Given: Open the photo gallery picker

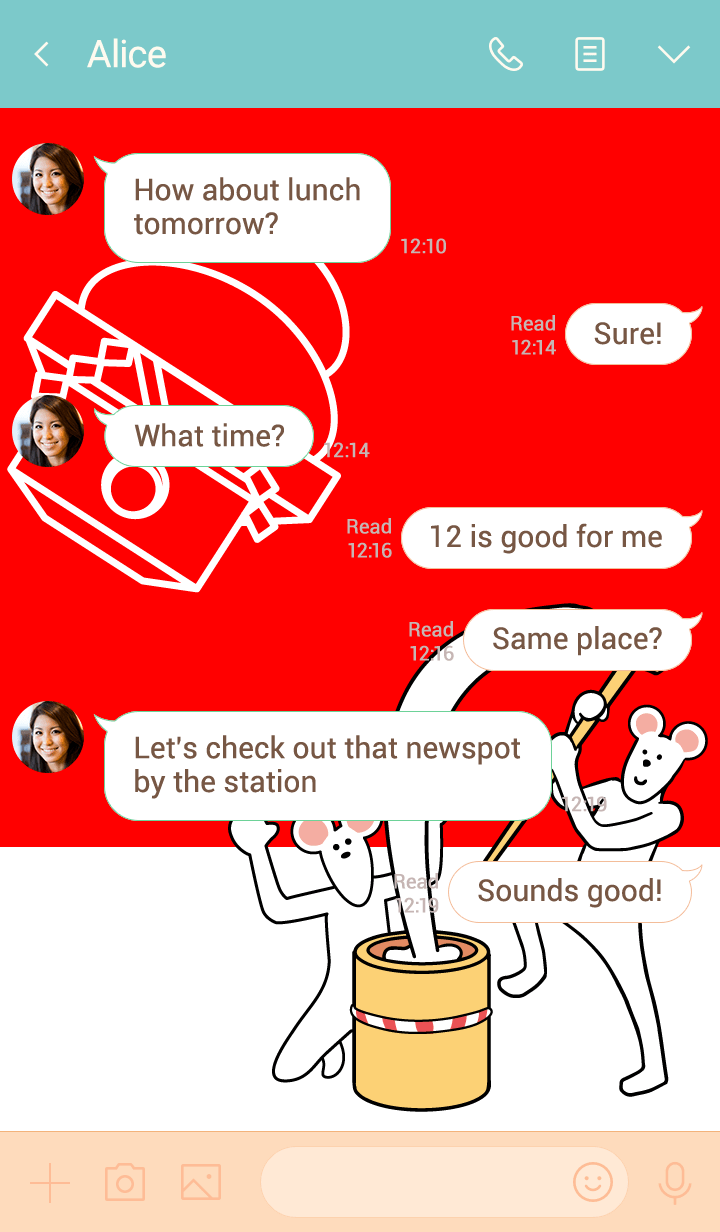Looking at the screenshot, I should tap(201, 1184).
